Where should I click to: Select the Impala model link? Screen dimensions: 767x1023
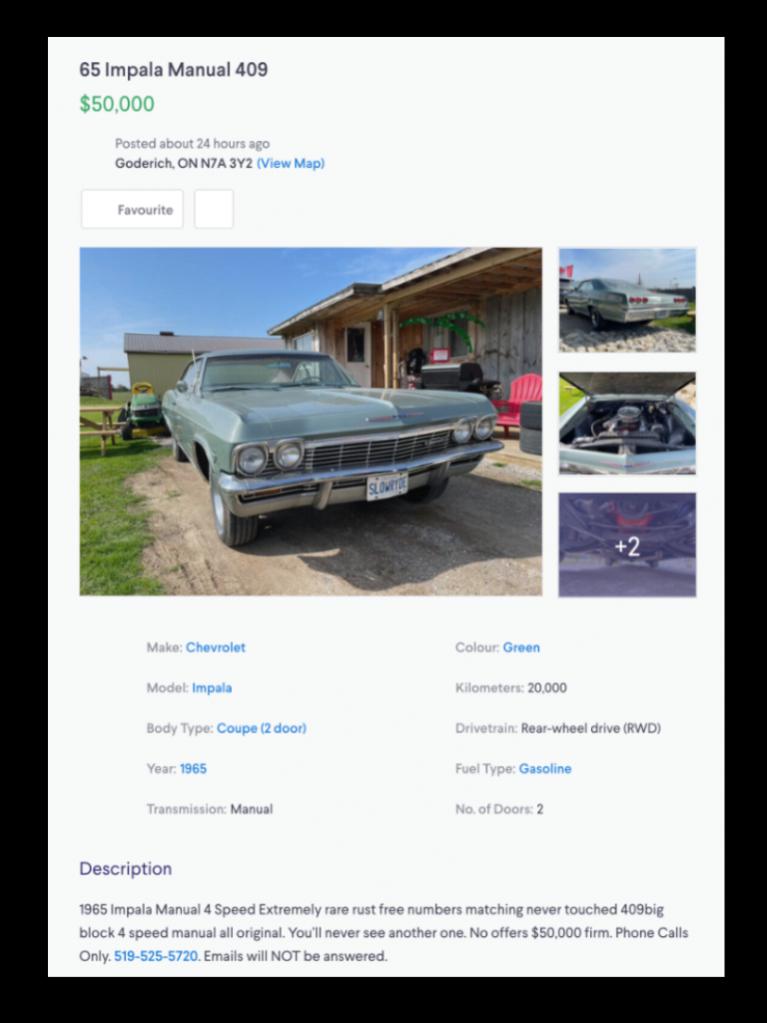point(212,688)
